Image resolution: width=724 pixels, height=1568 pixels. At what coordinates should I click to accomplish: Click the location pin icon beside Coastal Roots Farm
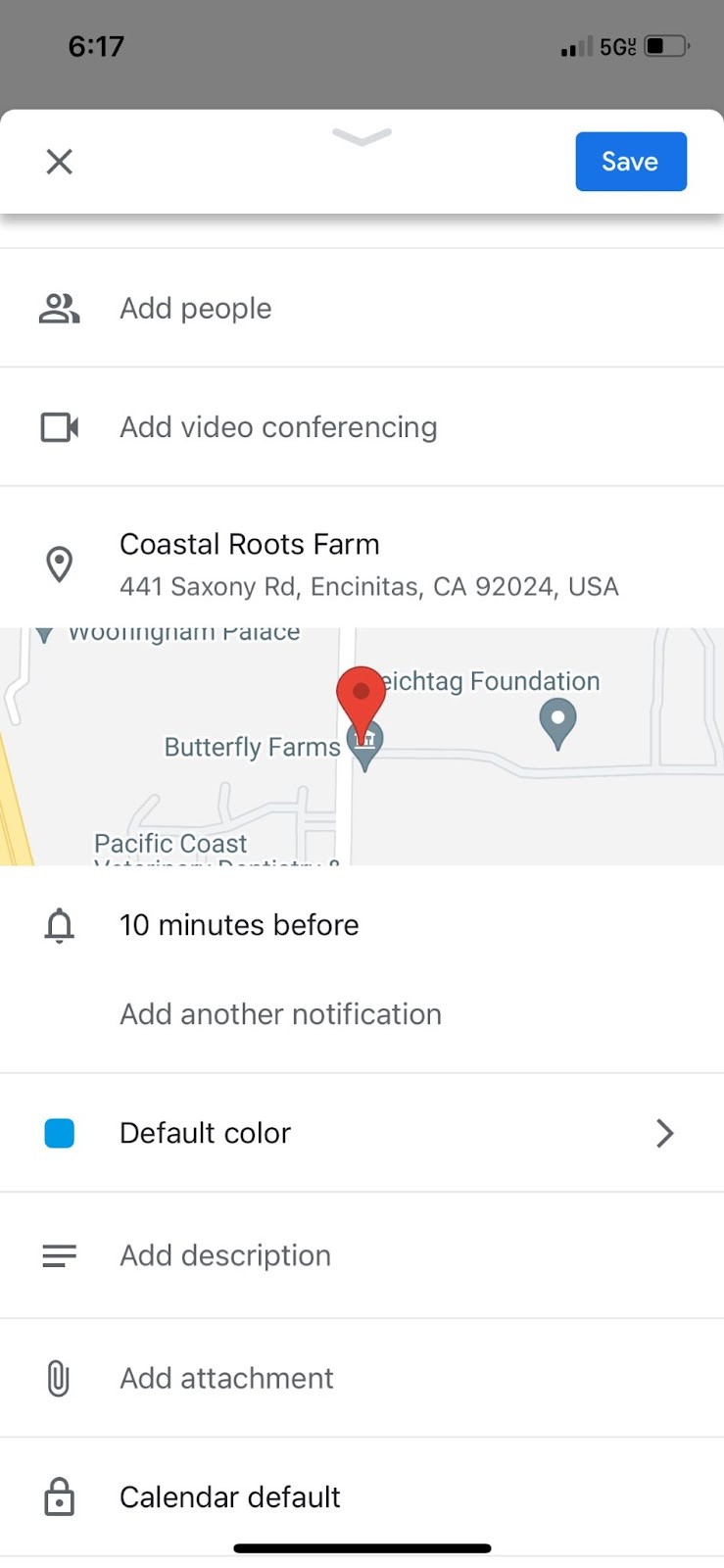click(59, 563)
